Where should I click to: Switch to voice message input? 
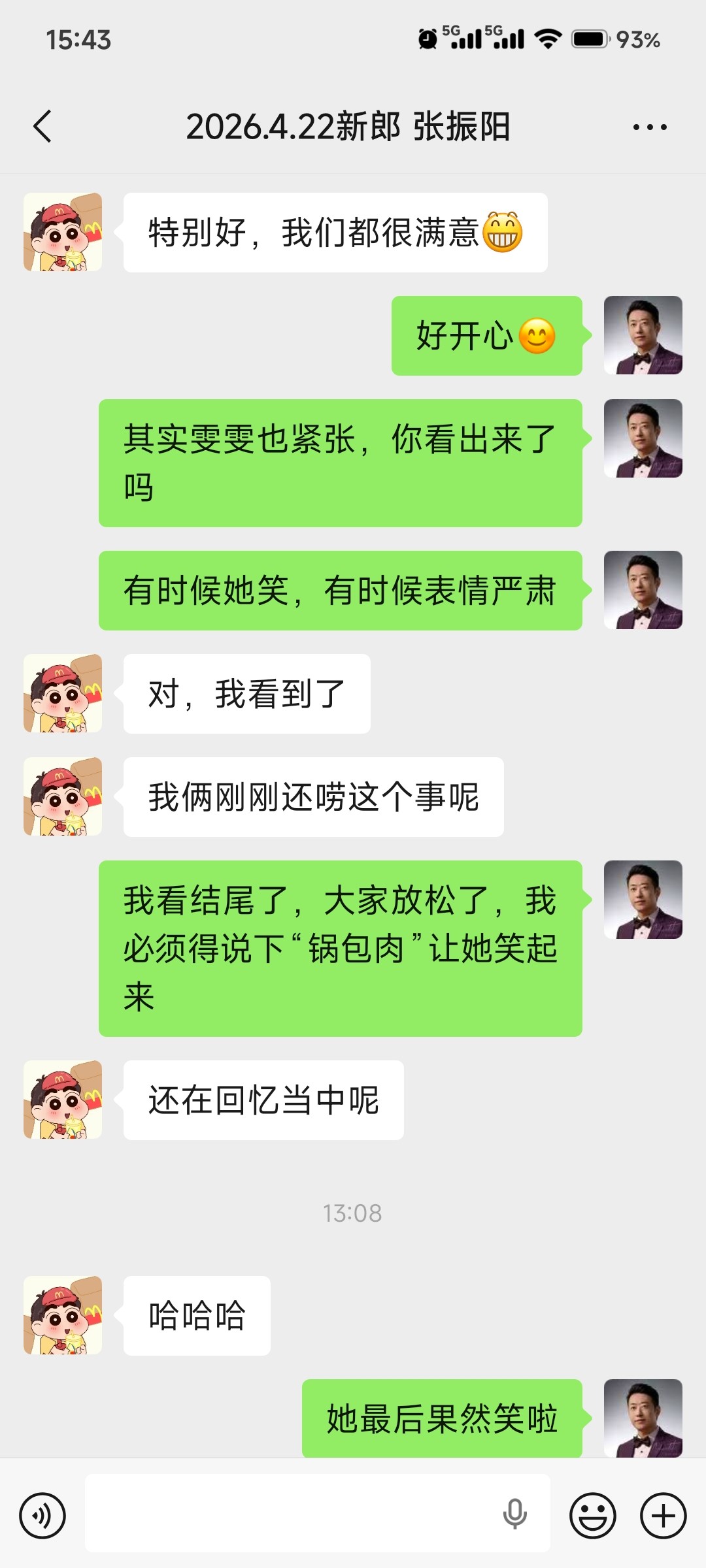[x=42, y=1515]
